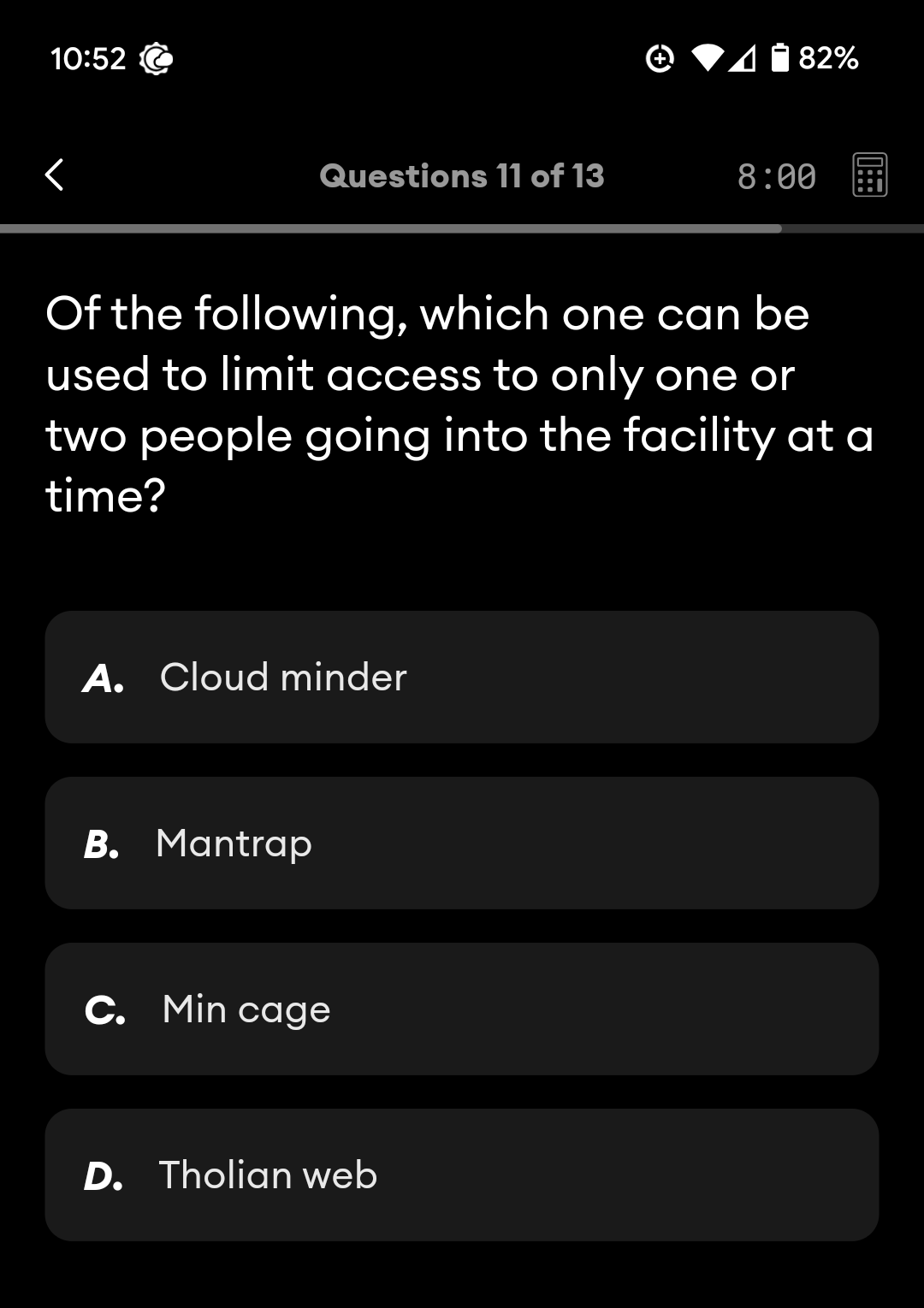The image size is (924, 1308).
Task: Mark answer D, Tholian web
Action: pyautogui.click(x=462, y=1175)
